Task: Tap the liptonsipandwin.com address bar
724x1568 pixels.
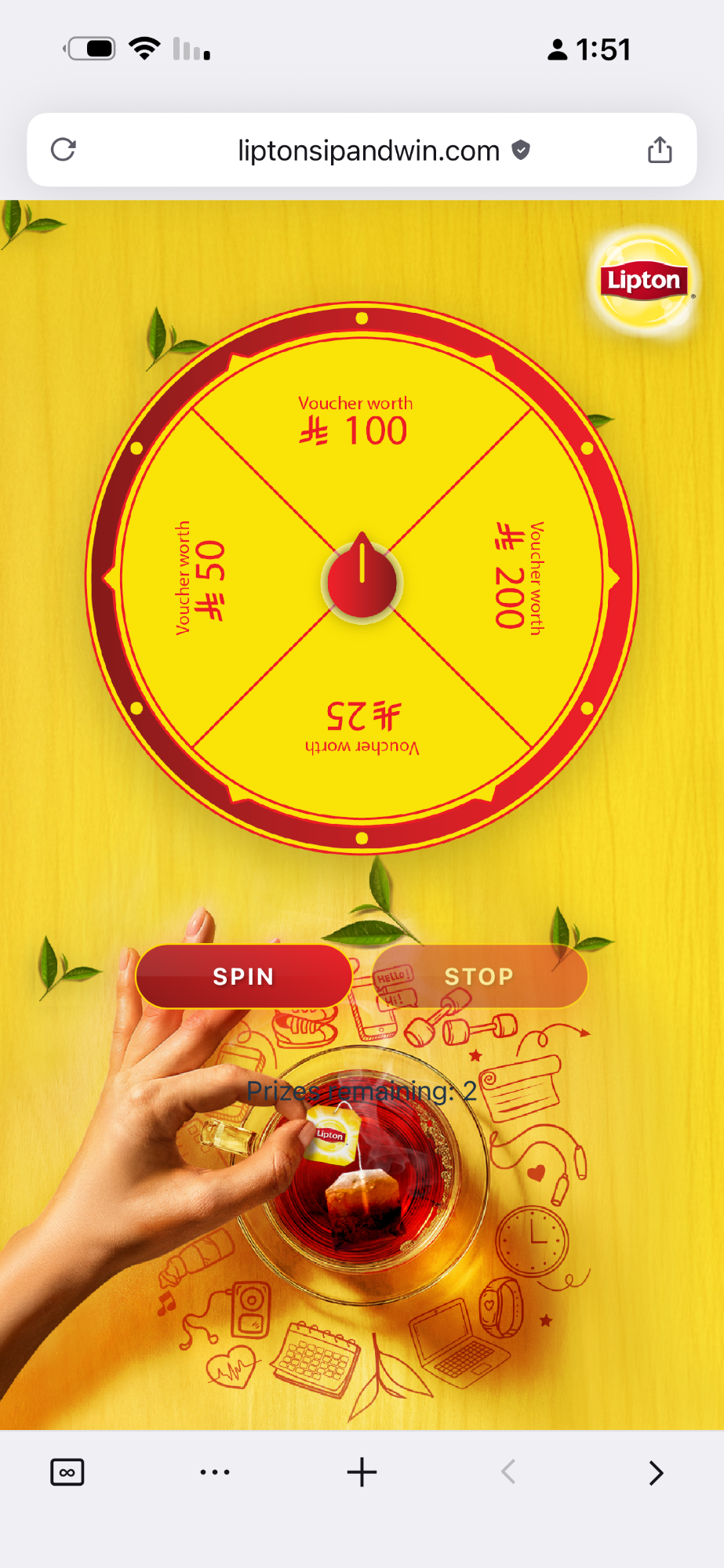Action: click(x=369, y=150)
